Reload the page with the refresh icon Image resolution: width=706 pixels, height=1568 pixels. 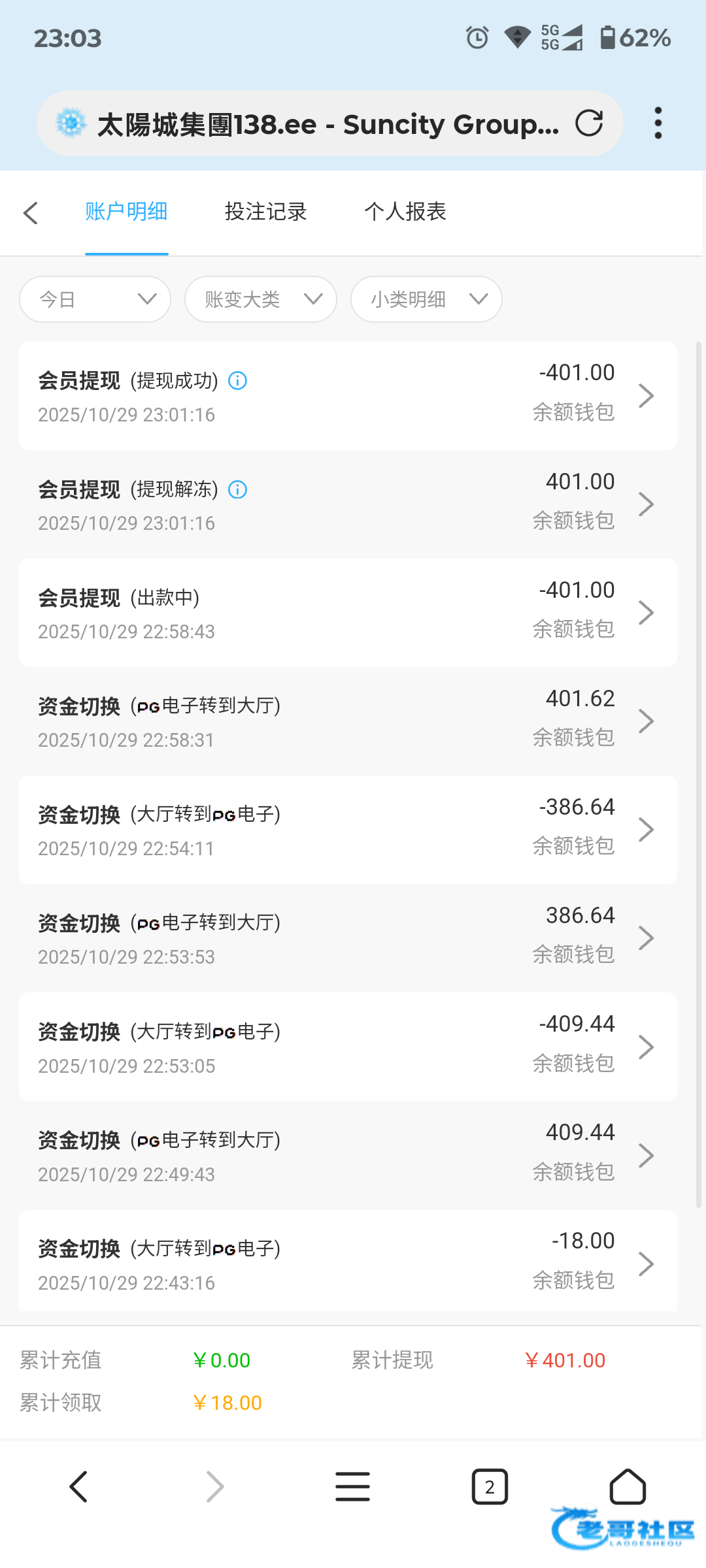coord(588,123)
